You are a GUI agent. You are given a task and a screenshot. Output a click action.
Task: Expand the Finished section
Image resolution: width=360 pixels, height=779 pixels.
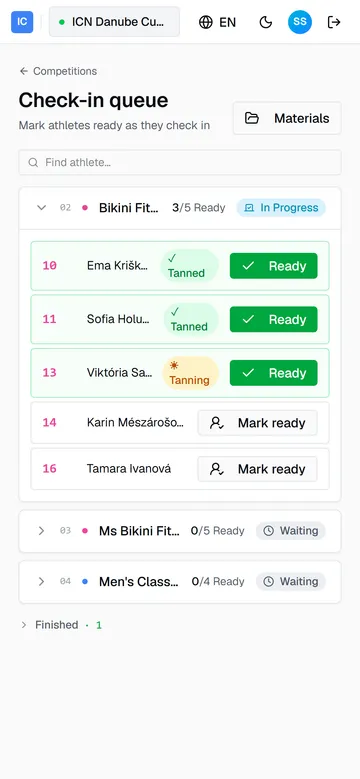[61, 625]
